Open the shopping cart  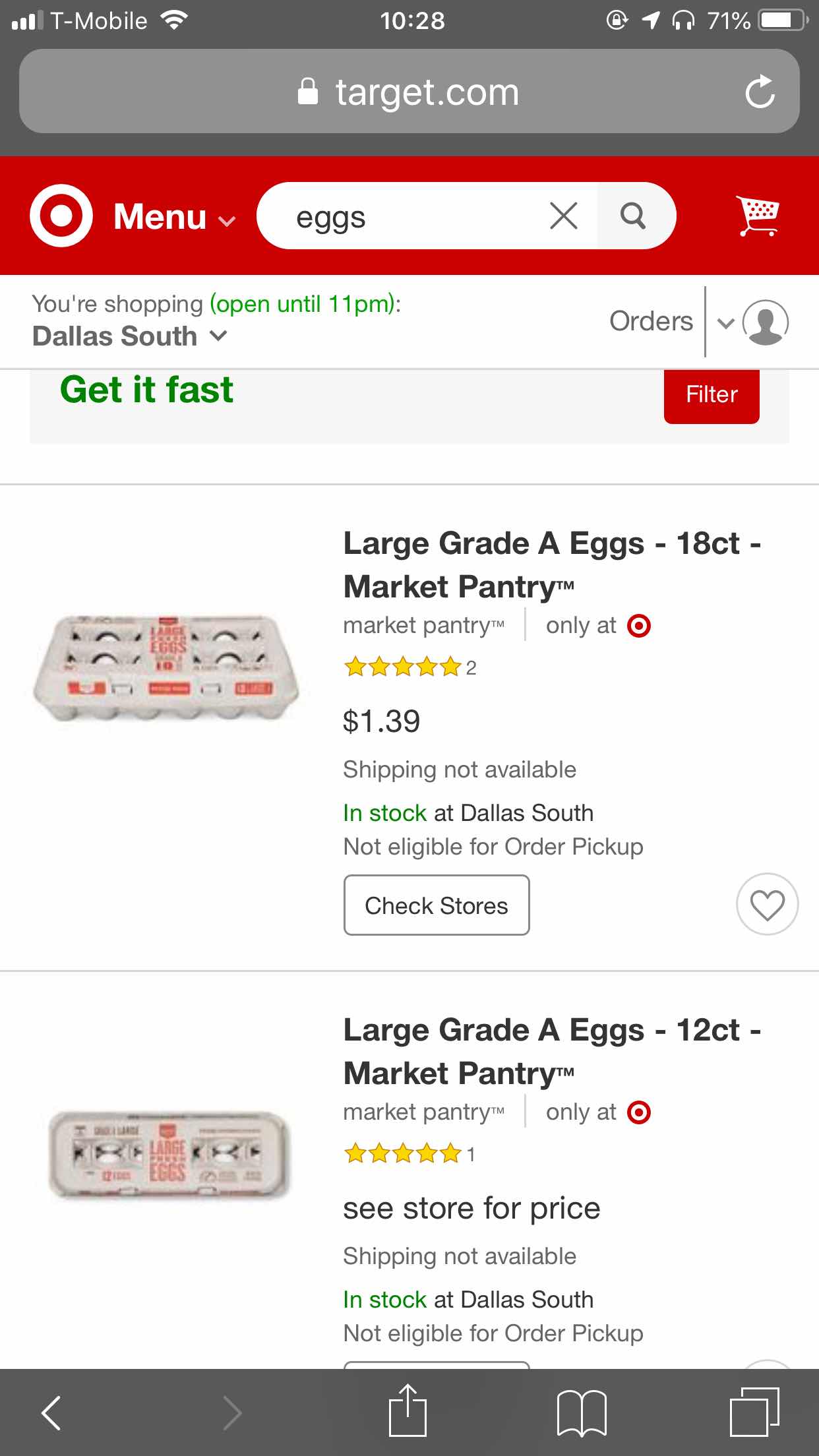click(x=758, y=216)
